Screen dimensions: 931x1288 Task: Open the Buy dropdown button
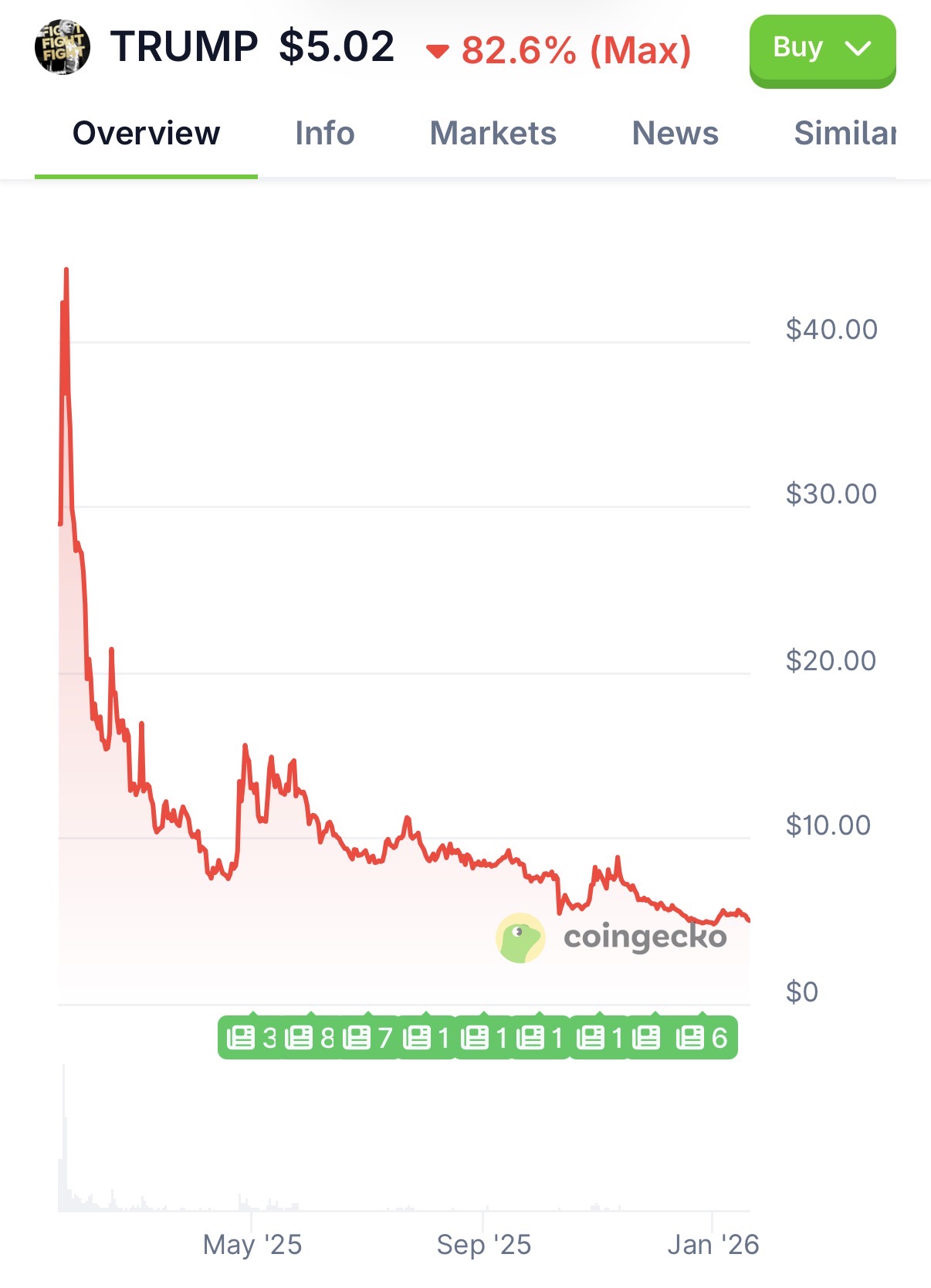tap(822, 50)
